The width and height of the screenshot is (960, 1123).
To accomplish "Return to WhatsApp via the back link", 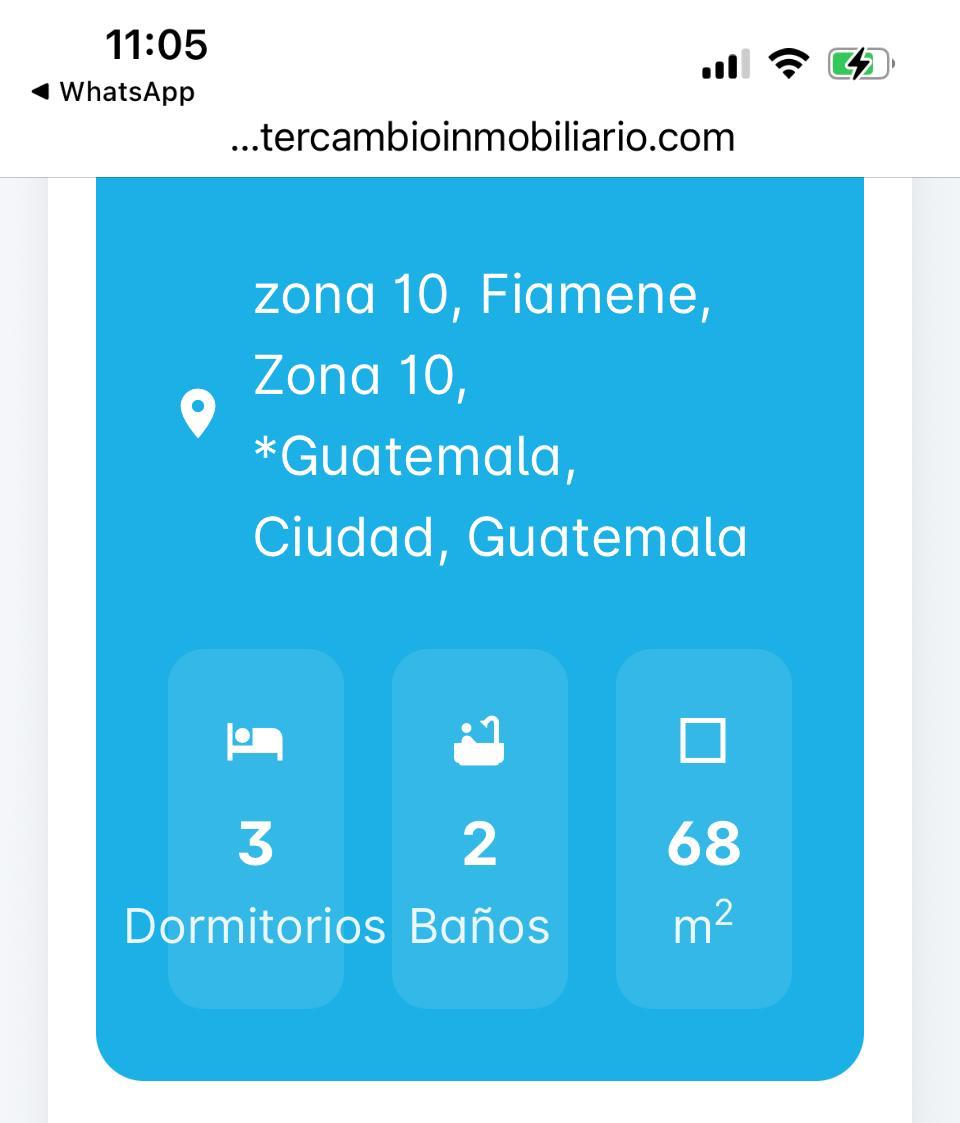I will [x=112, y=92].
